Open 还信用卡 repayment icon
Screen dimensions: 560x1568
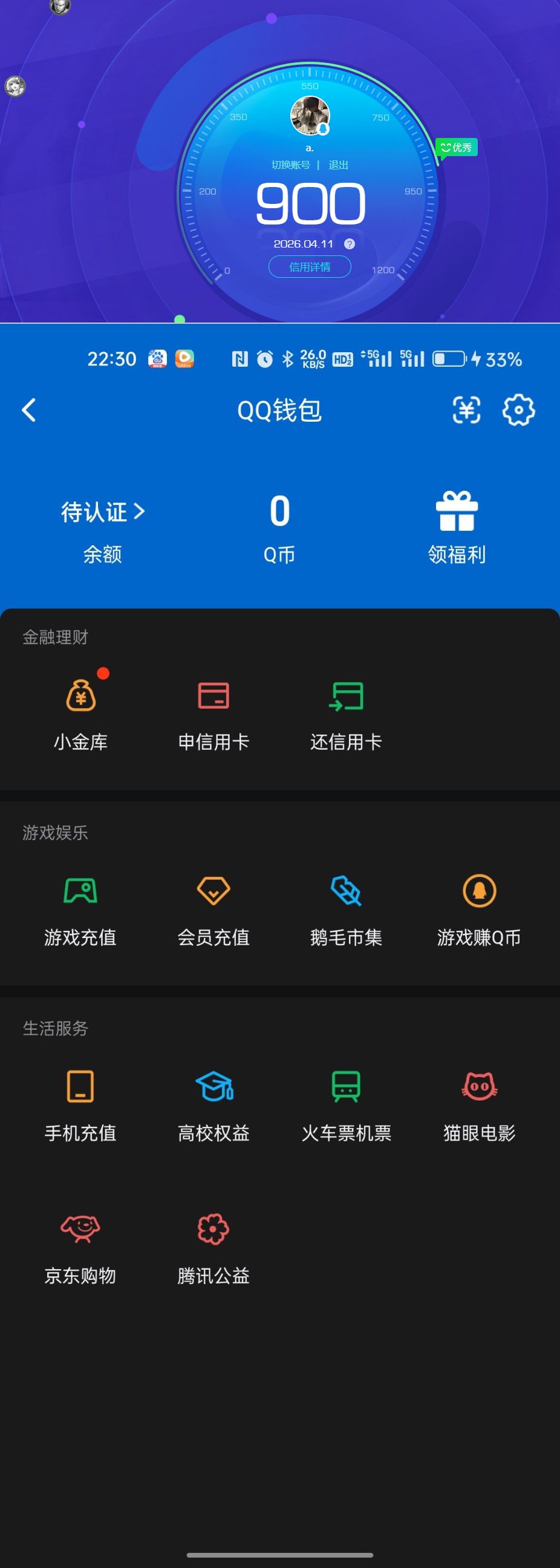point(345,697)
